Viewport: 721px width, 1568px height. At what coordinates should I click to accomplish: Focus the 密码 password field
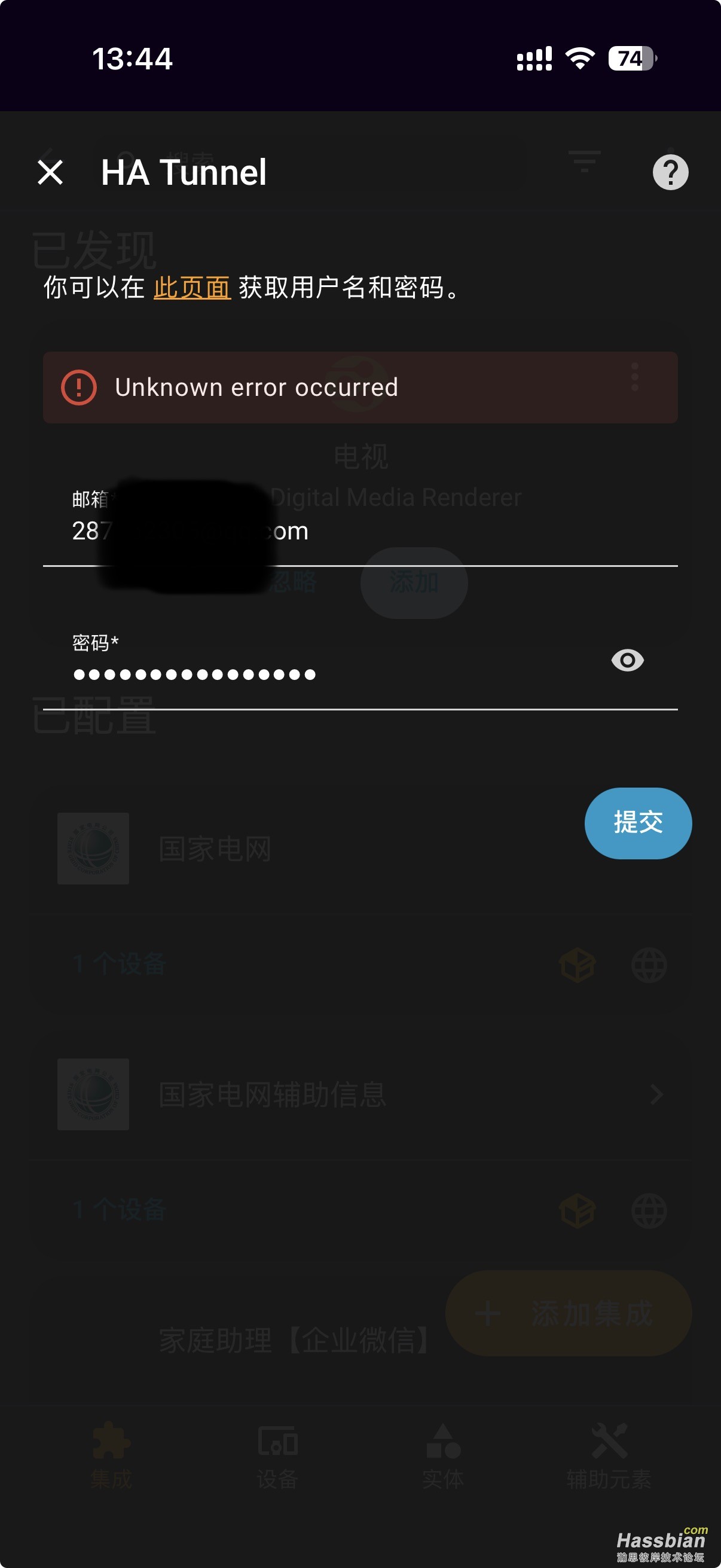(x=329, y=673)
